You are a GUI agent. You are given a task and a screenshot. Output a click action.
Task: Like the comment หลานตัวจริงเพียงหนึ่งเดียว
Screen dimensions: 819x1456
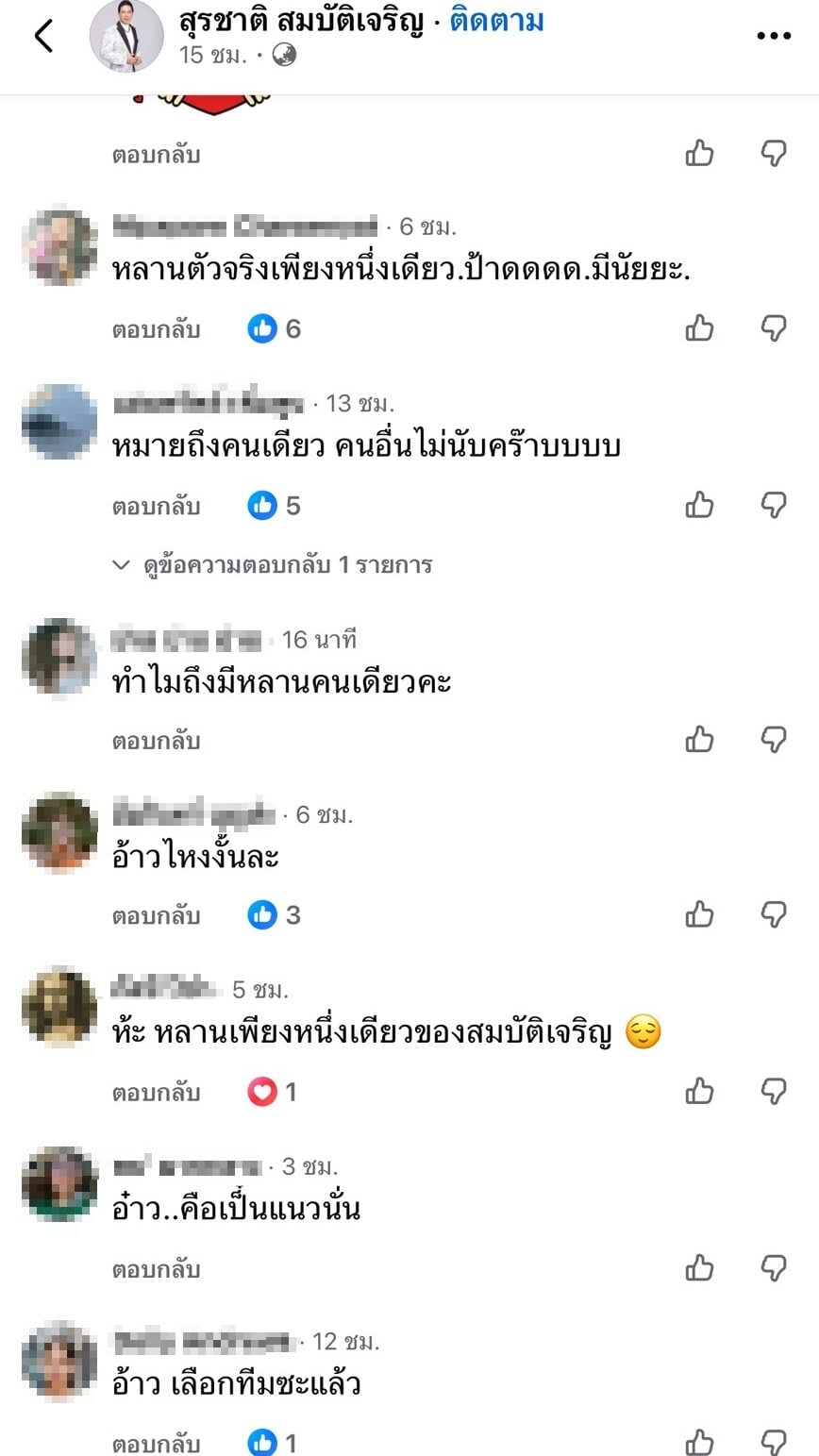699,328
